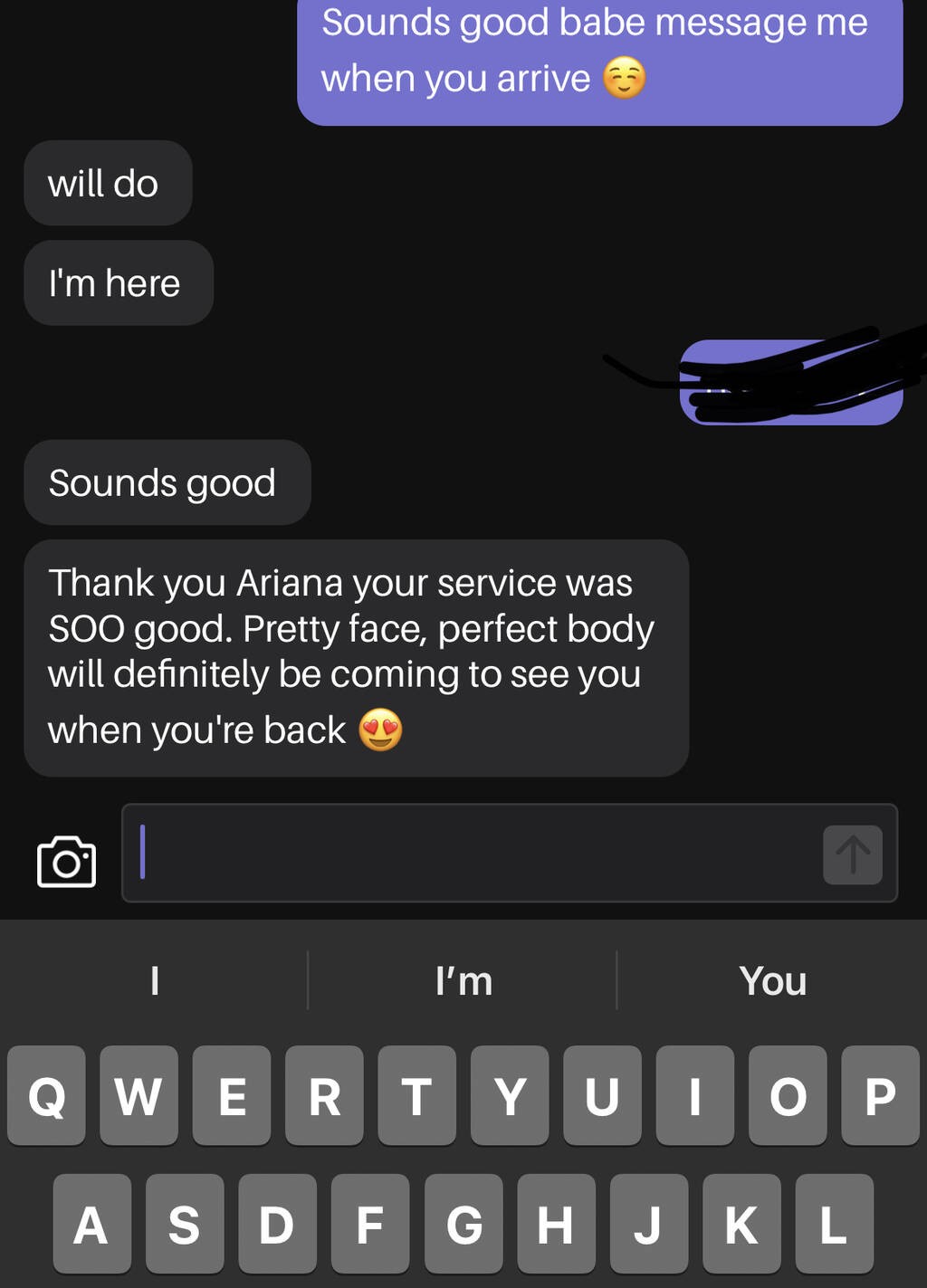Open the camera to attach a photo
The image size is (927, 1288).
tap(66, 861)
